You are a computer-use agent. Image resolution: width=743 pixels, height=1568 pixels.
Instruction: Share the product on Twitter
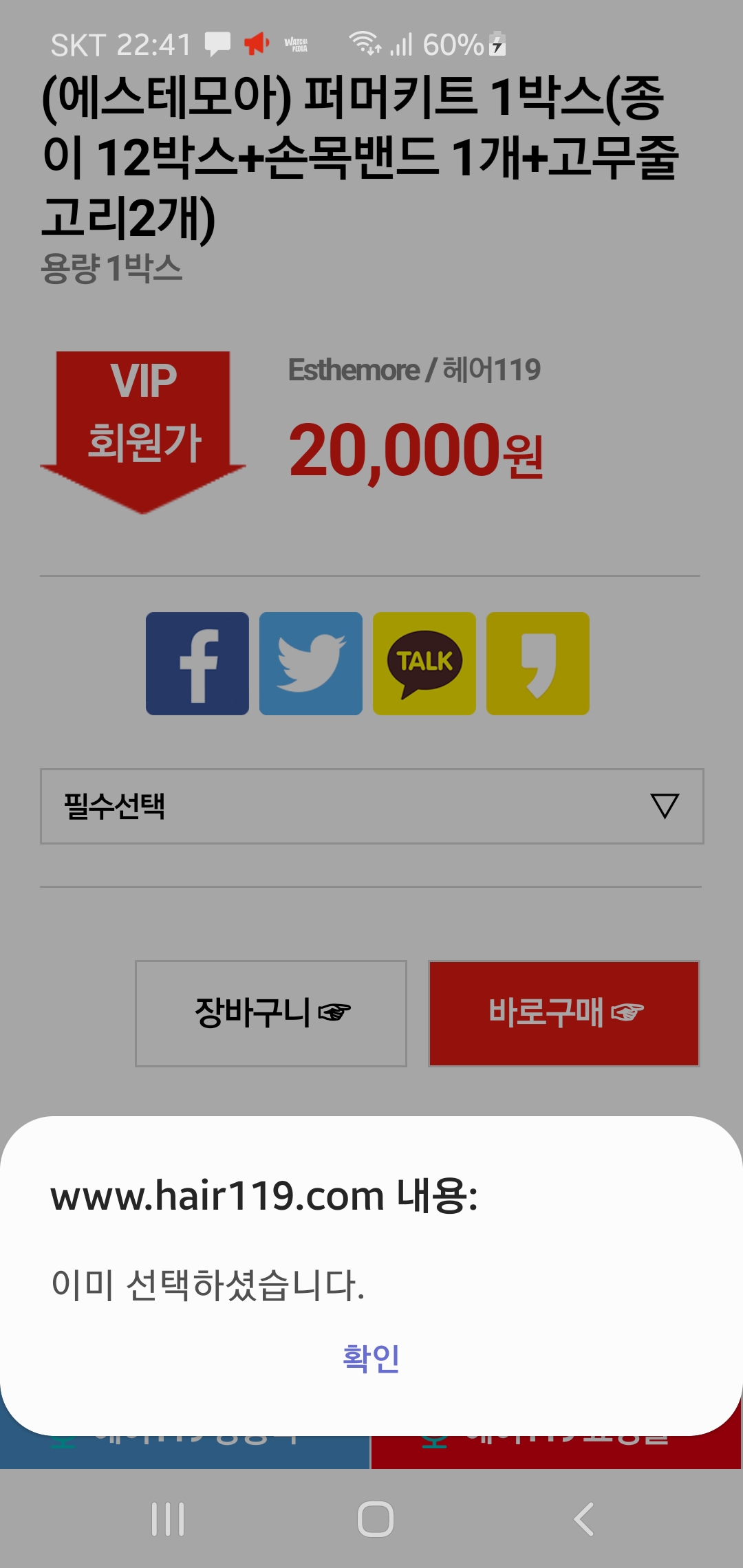click(x=311, y=664)
